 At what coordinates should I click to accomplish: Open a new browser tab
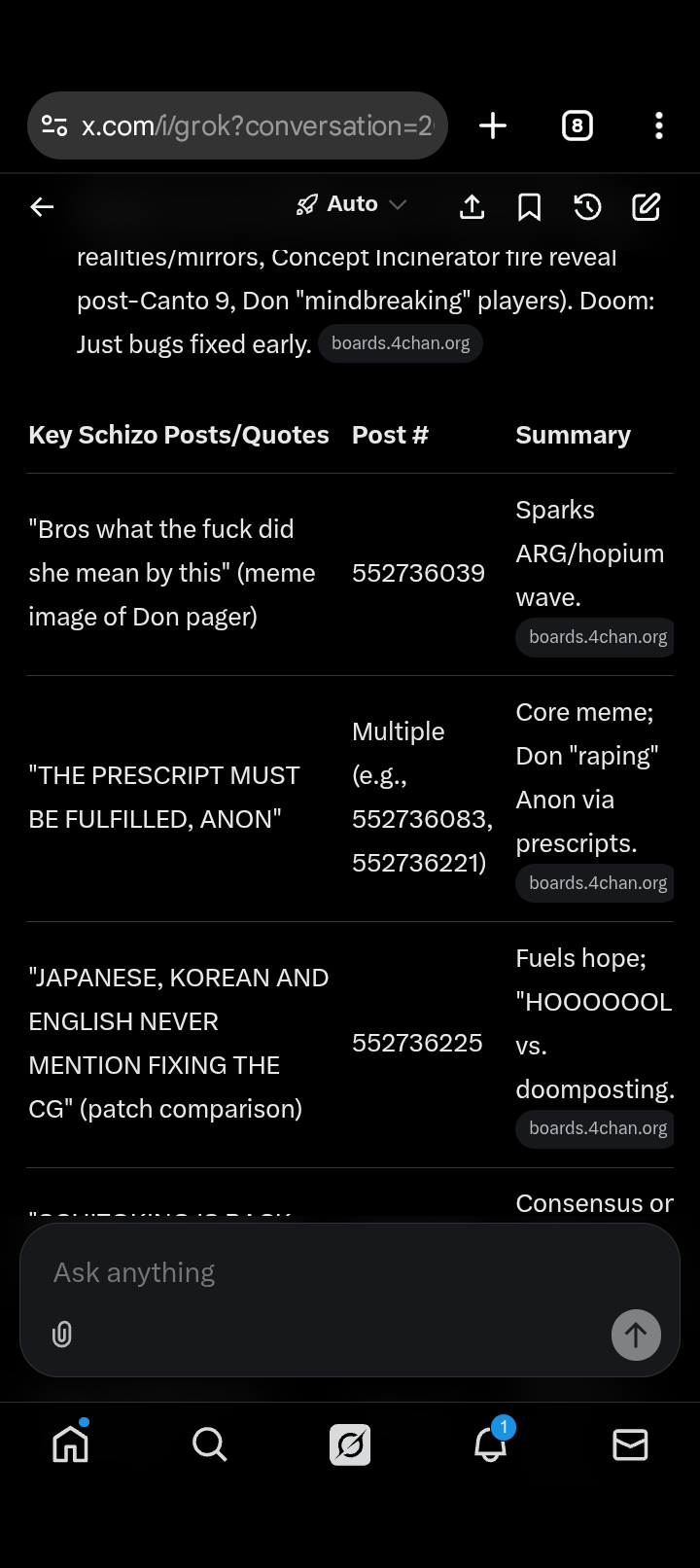click(493, 125)
